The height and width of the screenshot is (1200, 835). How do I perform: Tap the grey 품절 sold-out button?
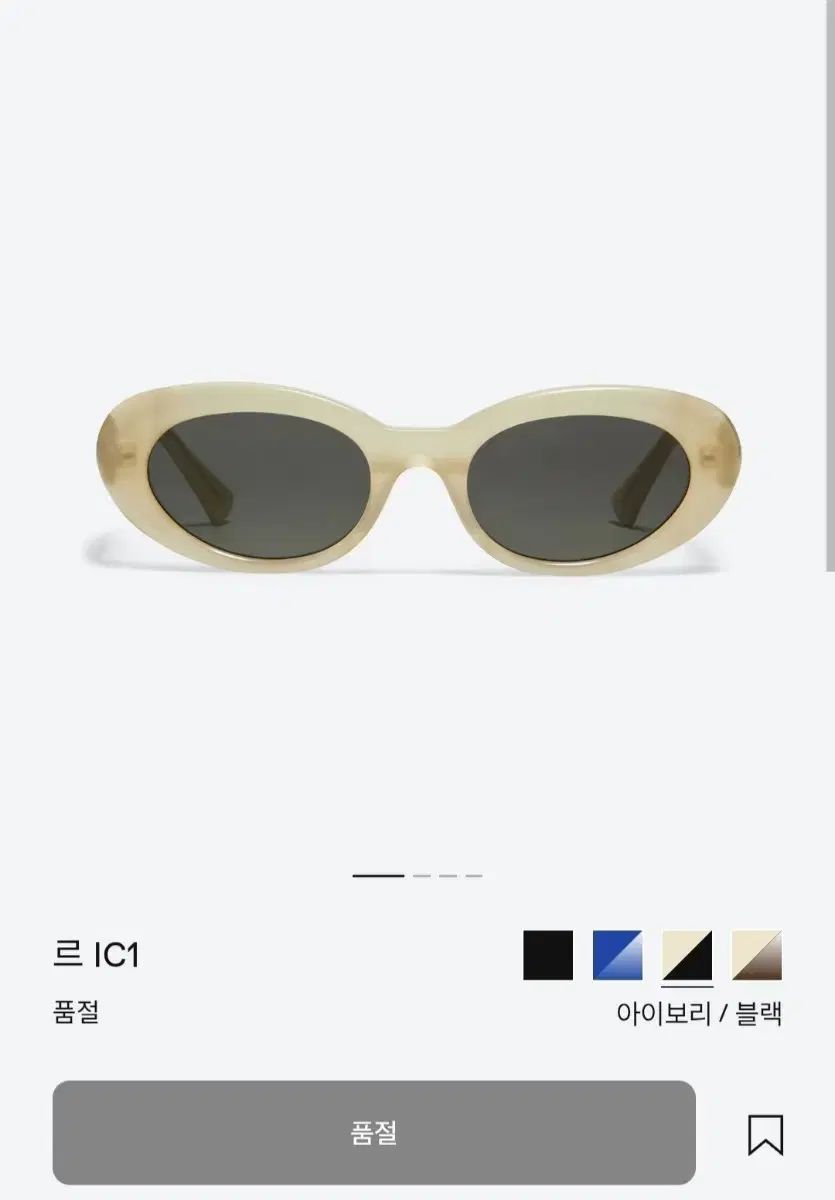tap(374, 1132)
